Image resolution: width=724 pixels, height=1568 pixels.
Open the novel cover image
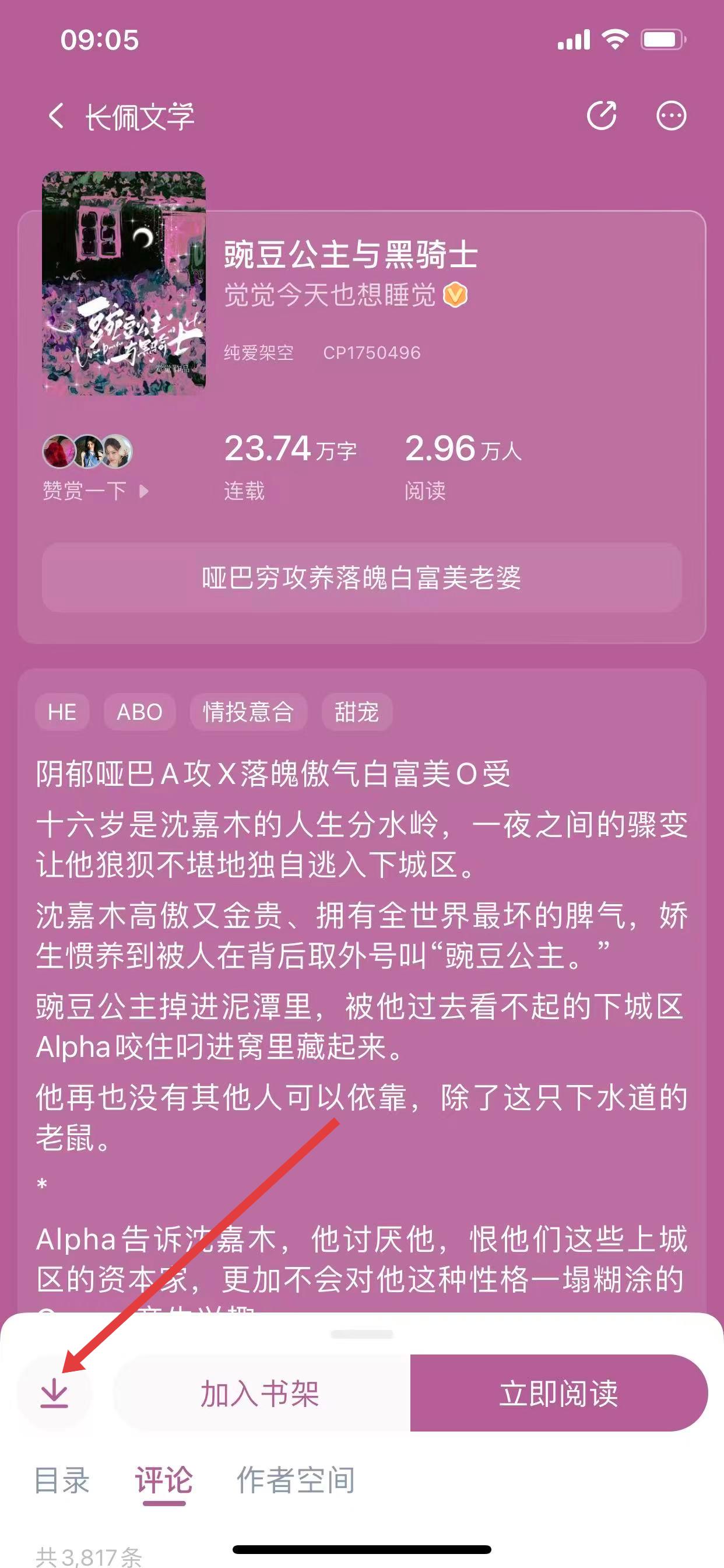124,283
